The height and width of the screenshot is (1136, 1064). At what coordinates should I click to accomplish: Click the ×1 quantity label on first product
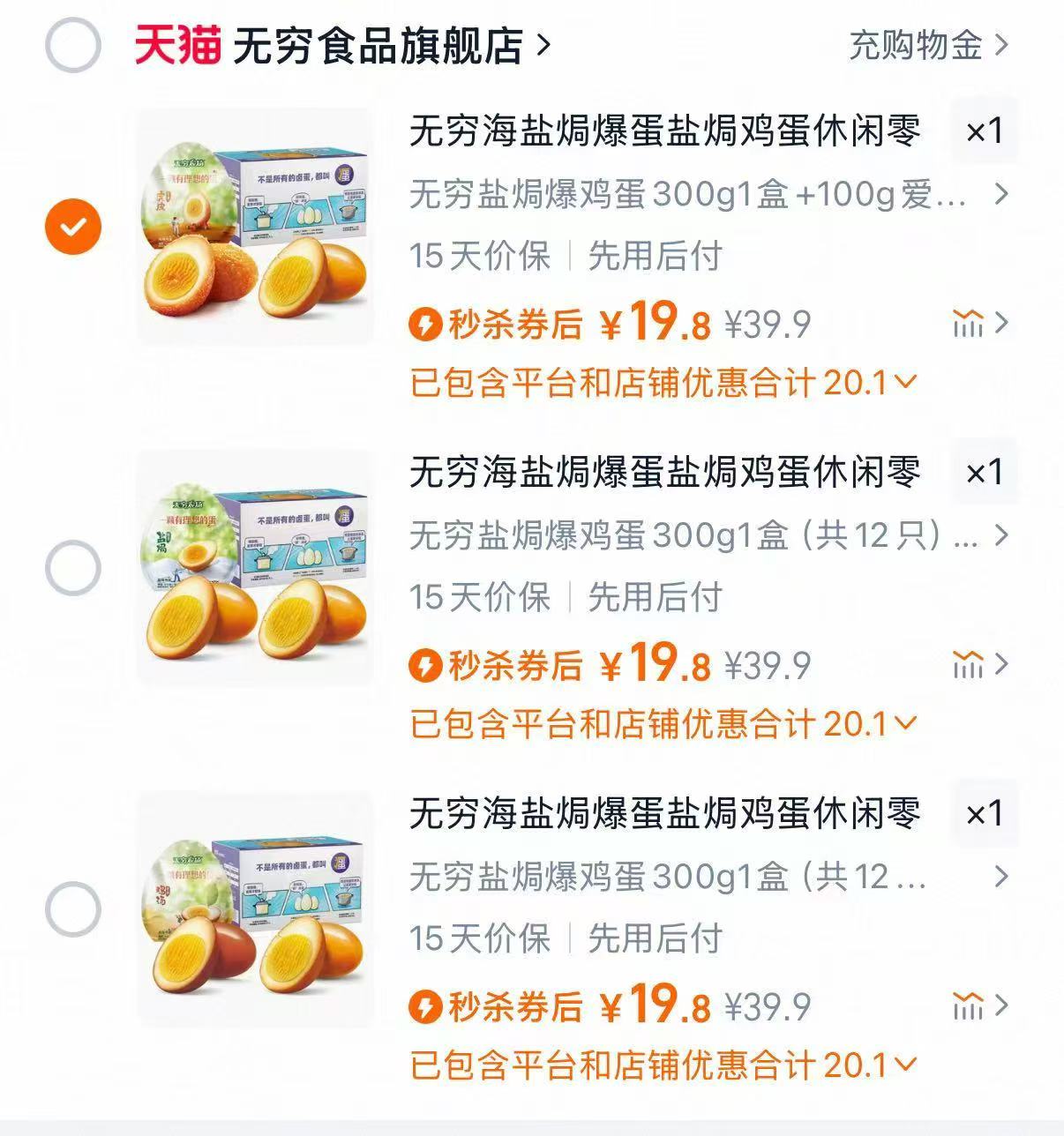click(985, 131)
